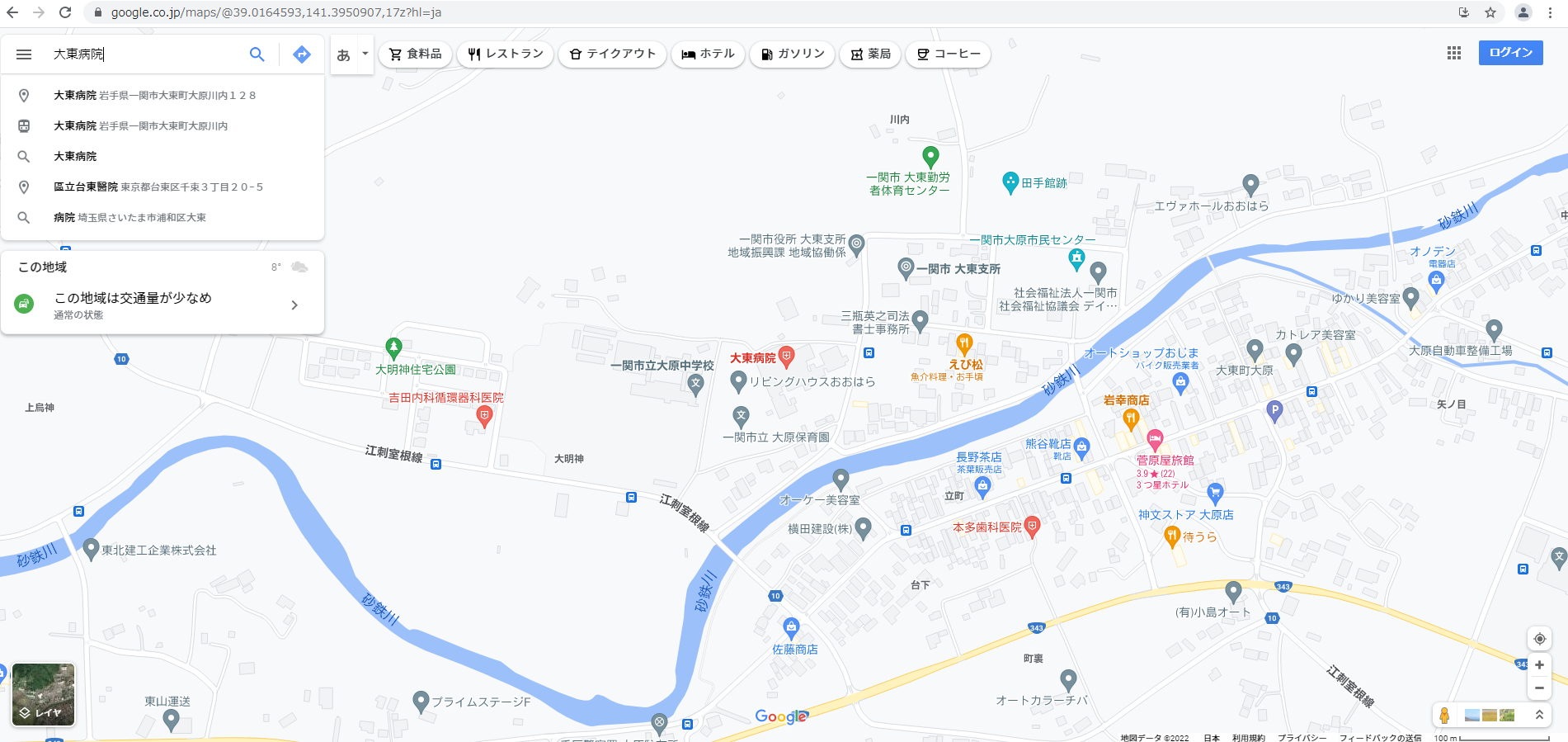Filter map by 薬局 chip
Viewport: 1568px width, 742px height.
coord(870,54)
